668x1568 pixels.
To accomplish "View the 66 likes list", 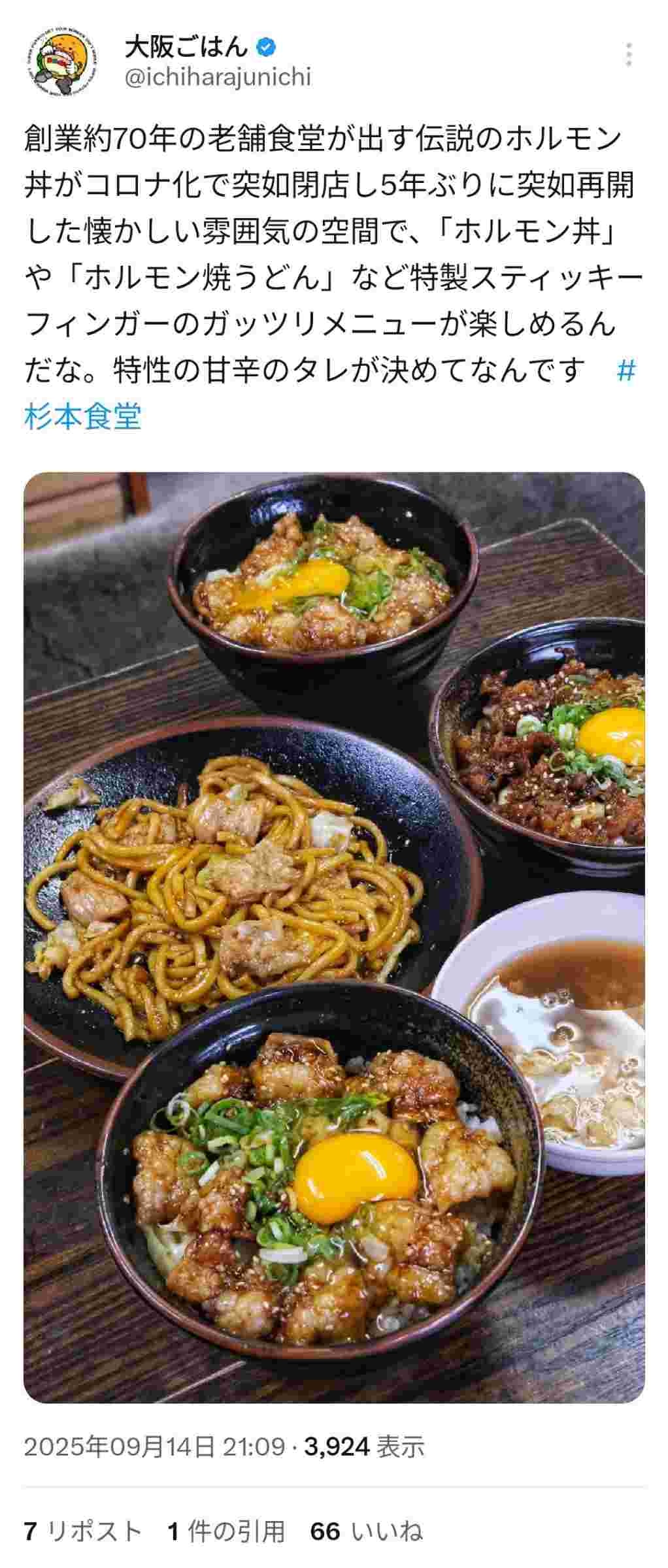I will coord(366,1531).
